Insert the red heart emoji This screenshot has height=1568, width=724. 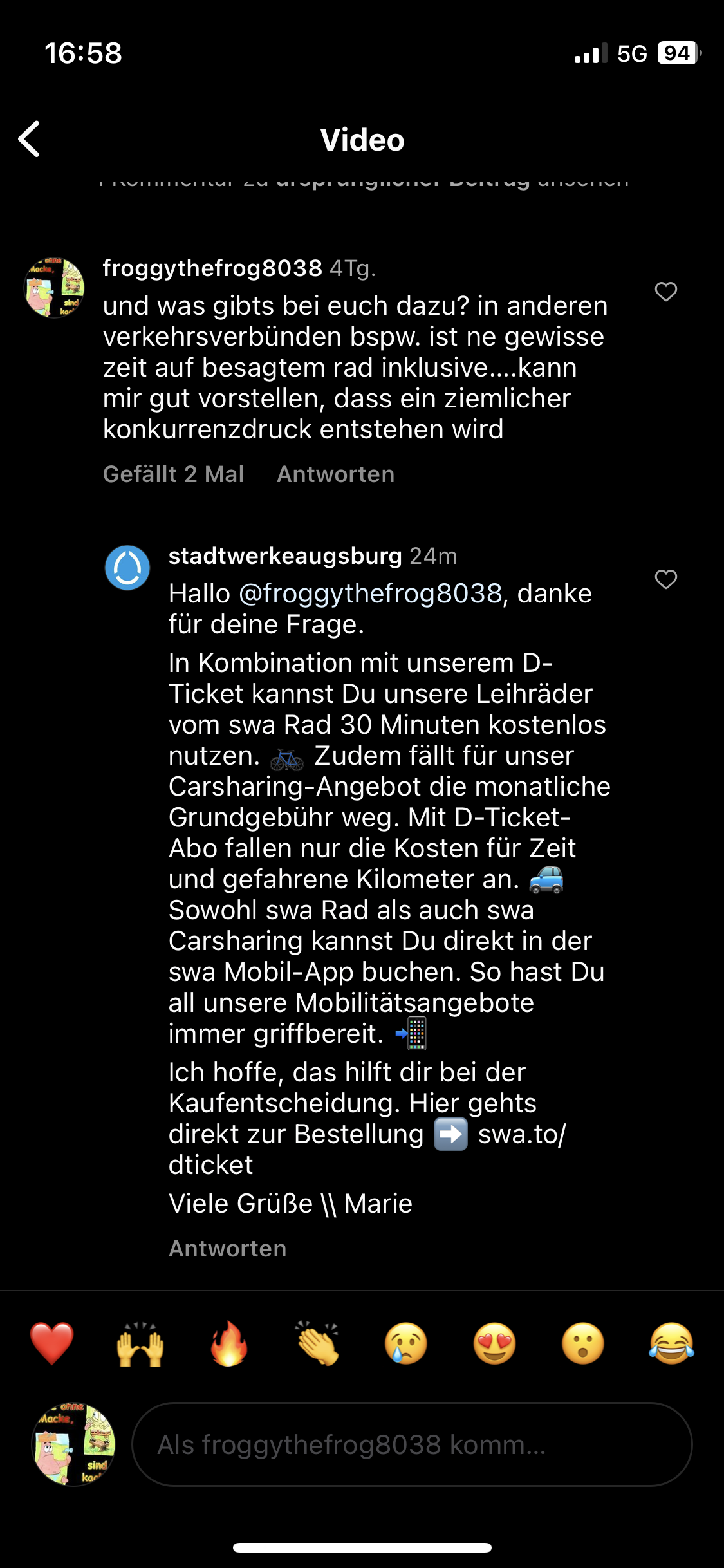[x=51, y=1344]
